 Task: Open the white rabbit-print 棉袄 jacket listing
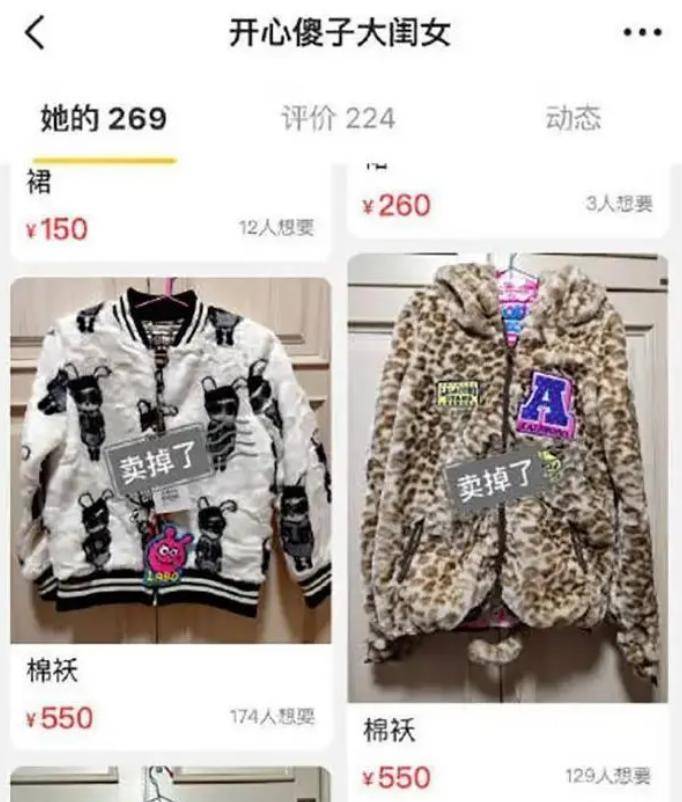[x=170, y=460]
